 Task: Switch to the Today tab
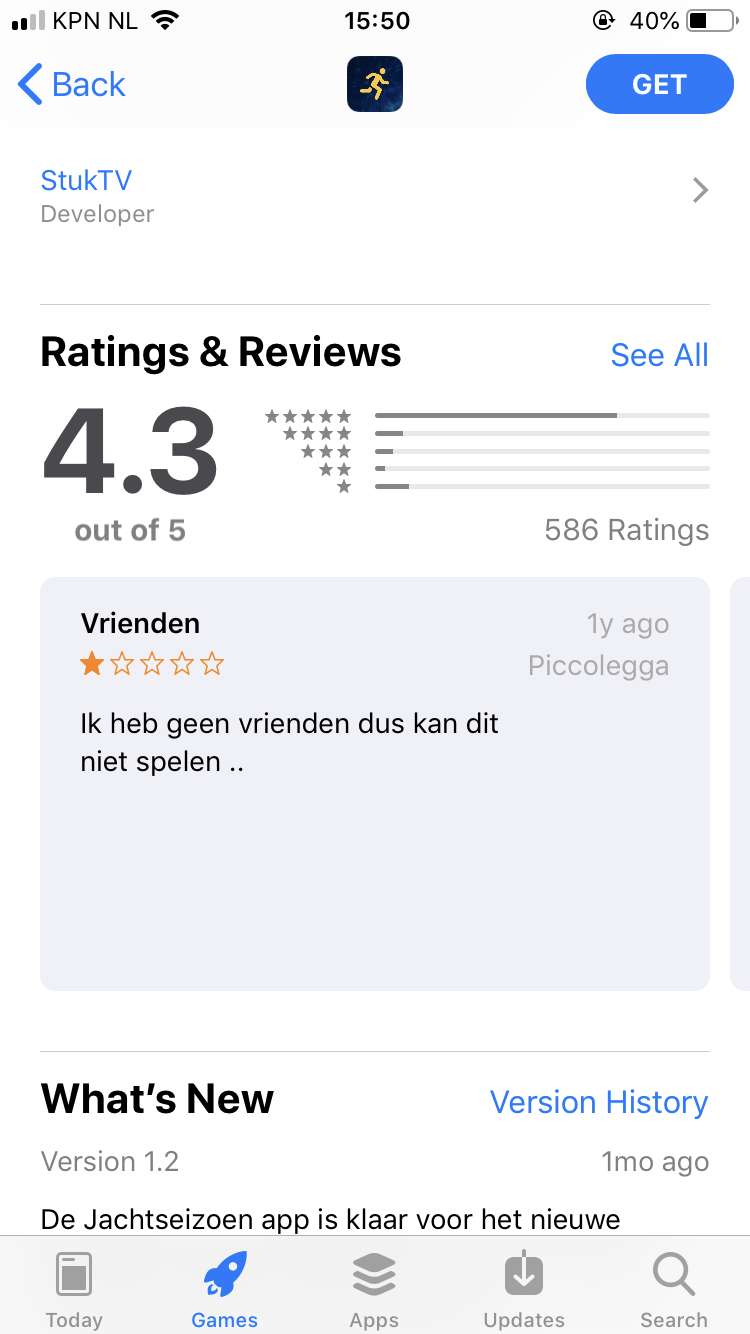click(x=74, y=1288)
